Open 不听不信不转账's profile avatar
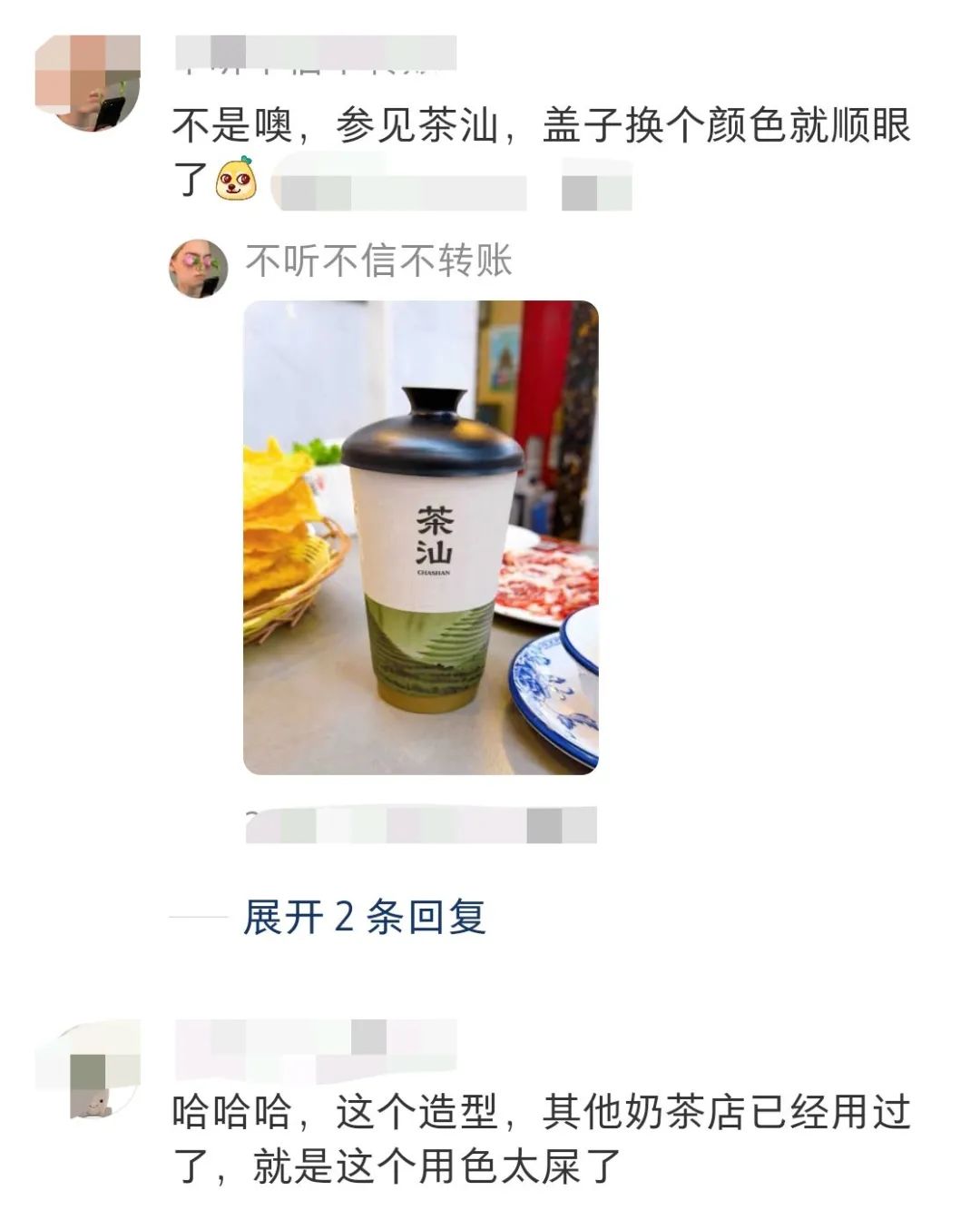 click(x=199, y=269)
